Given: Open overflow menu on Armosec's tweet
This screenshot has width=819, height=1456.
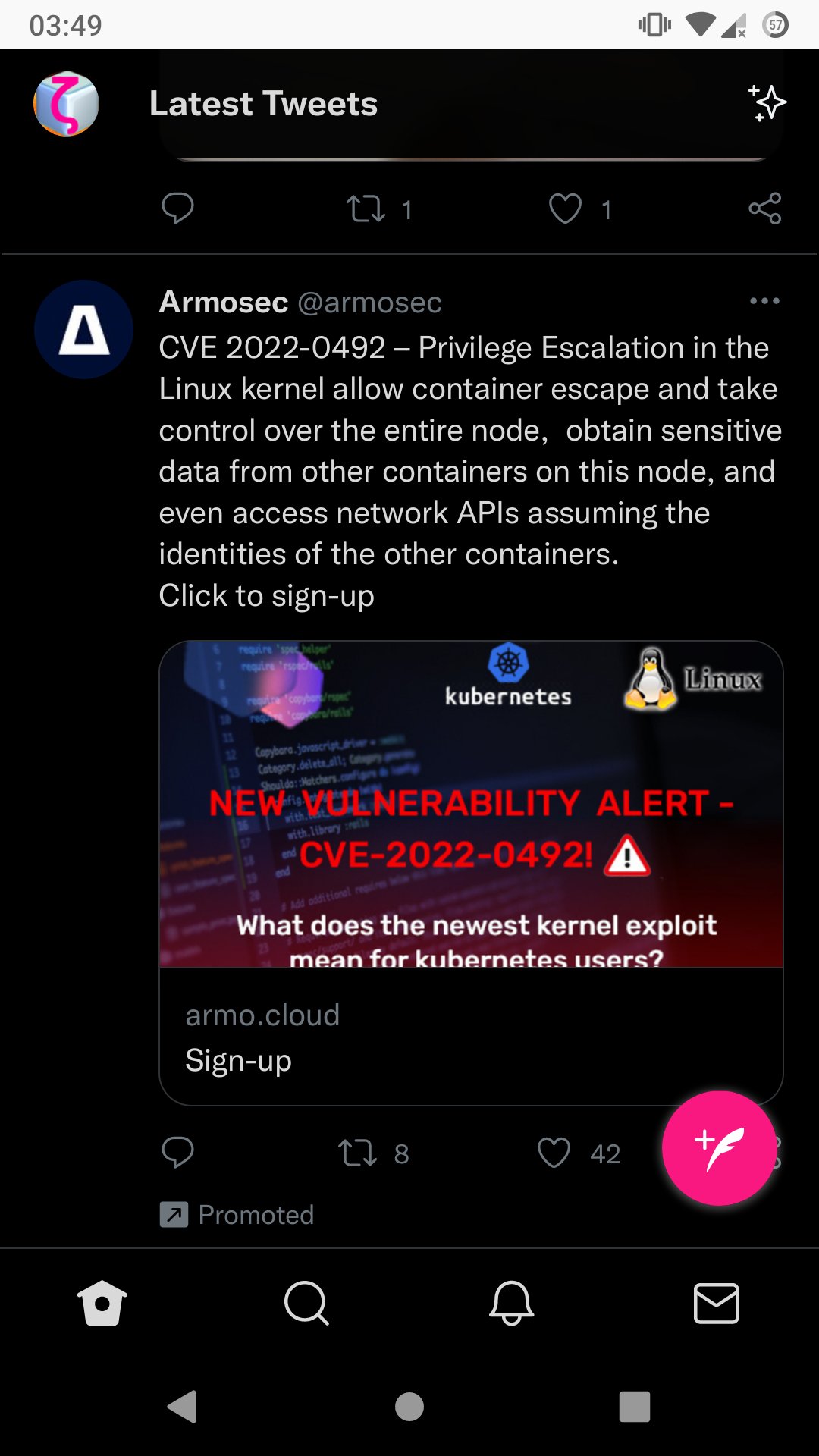Looking at the screenshot, I should click(x=764, y=301).
